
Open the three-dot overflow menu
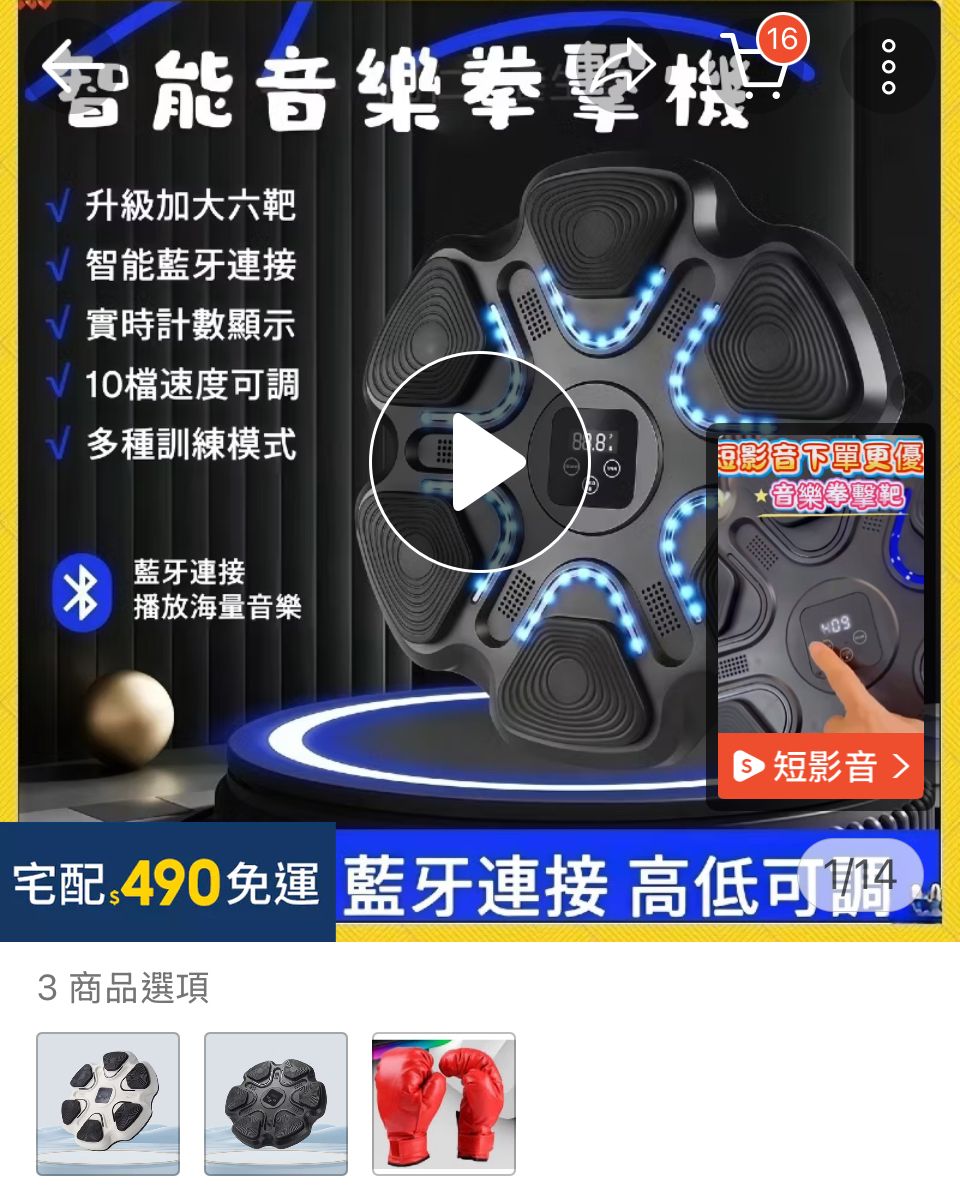pyautogui.click(x=888, y=66)
